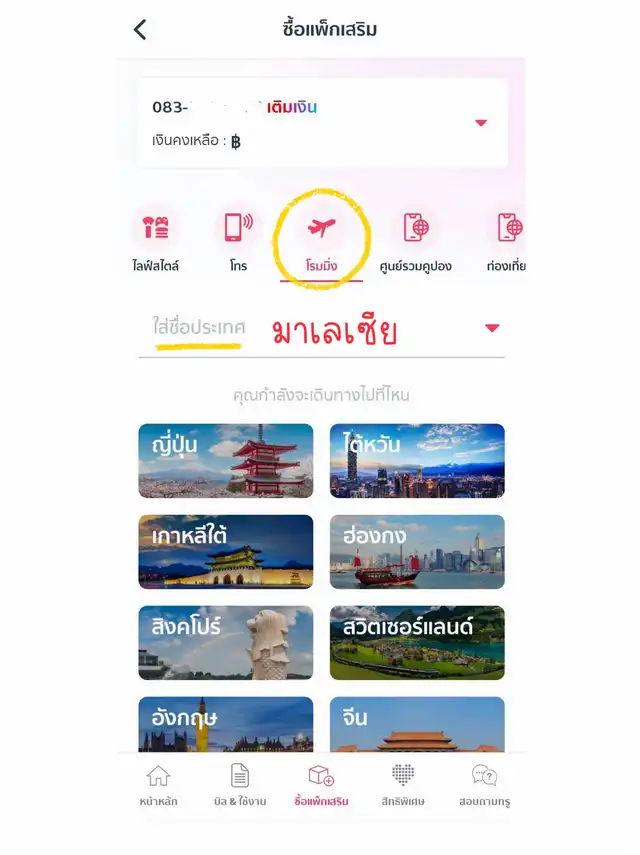Choose the สวิตเซอร์แลนด์ destination card

(417, 643)
